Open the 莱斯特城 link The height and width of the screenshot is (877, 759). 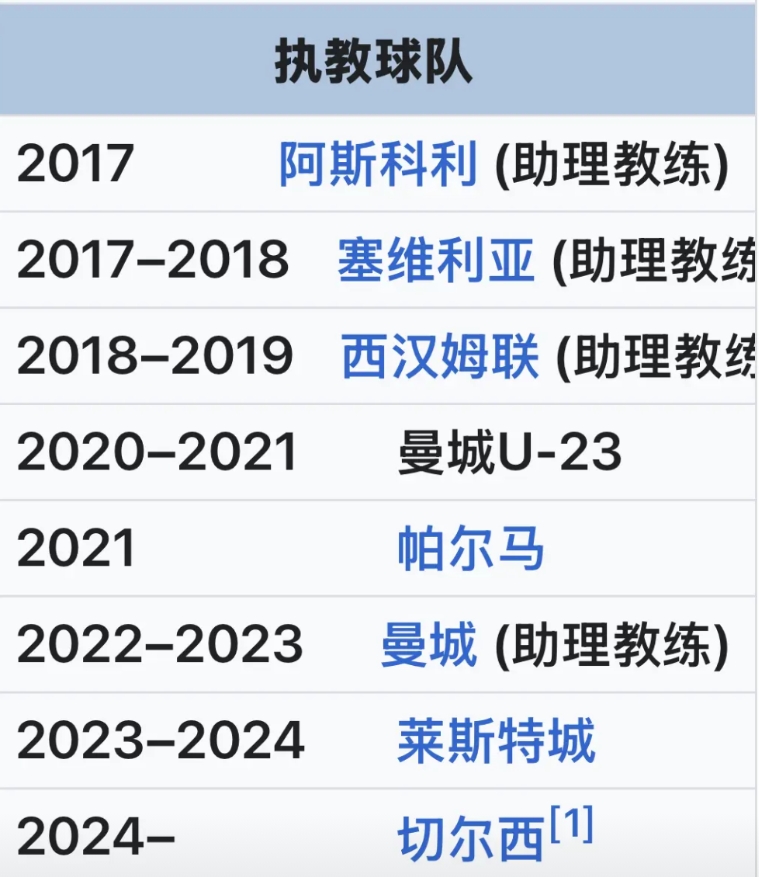click(496, 741)
